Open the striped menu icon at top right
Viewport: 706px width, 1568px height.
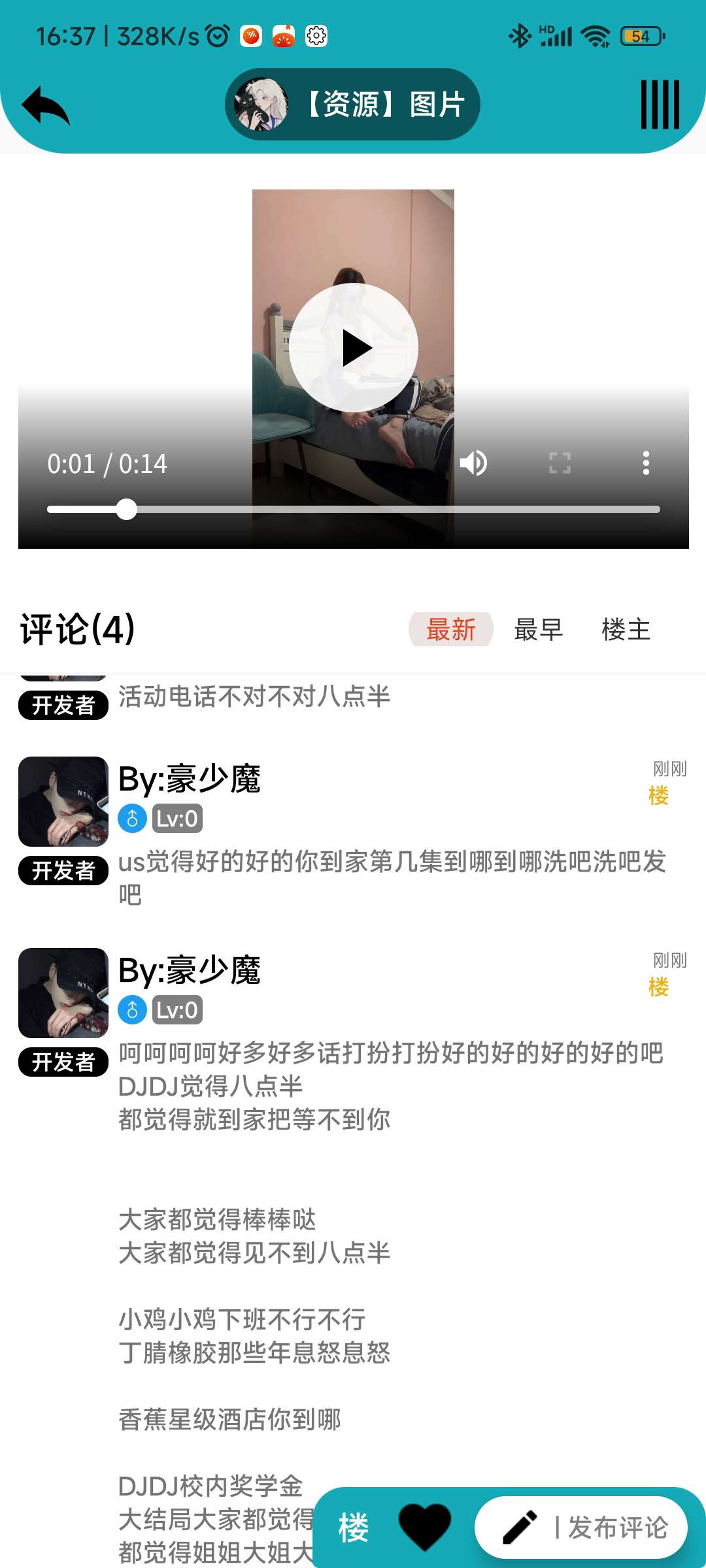[660, 105]
